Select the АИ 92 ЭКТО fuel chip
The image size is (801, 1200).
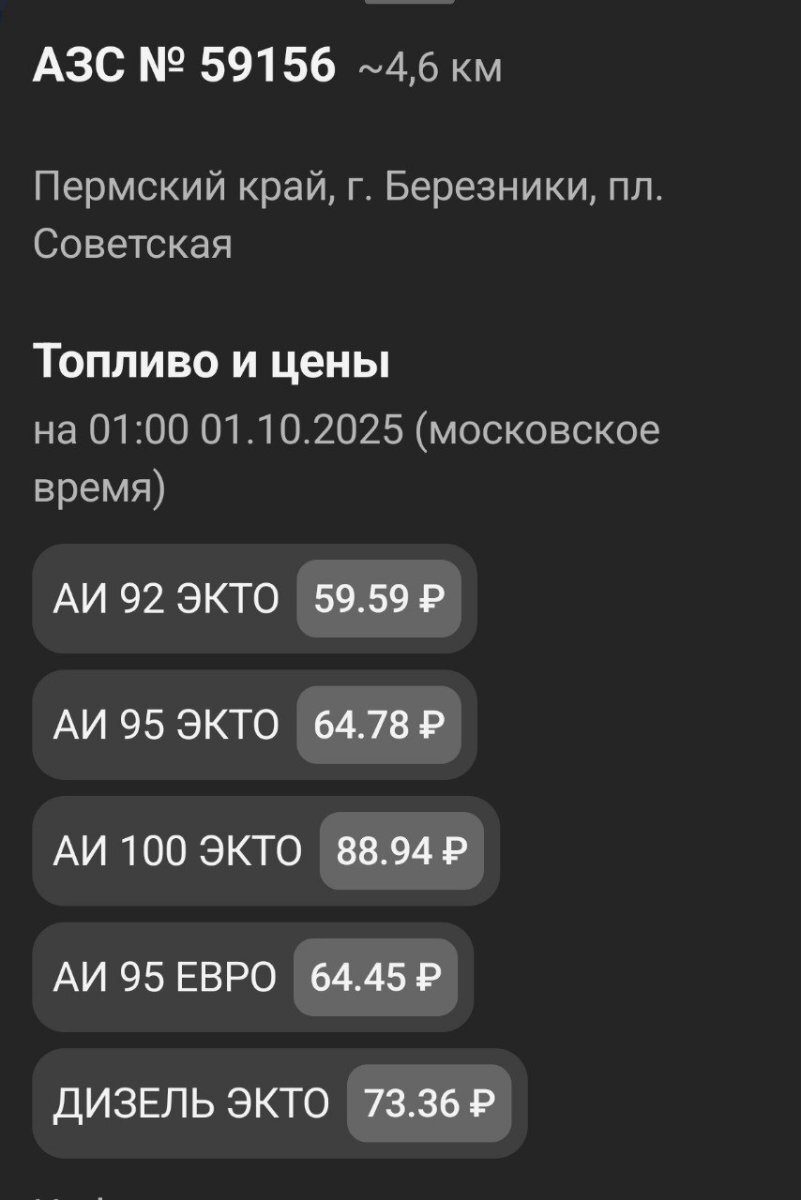point(254,599)
